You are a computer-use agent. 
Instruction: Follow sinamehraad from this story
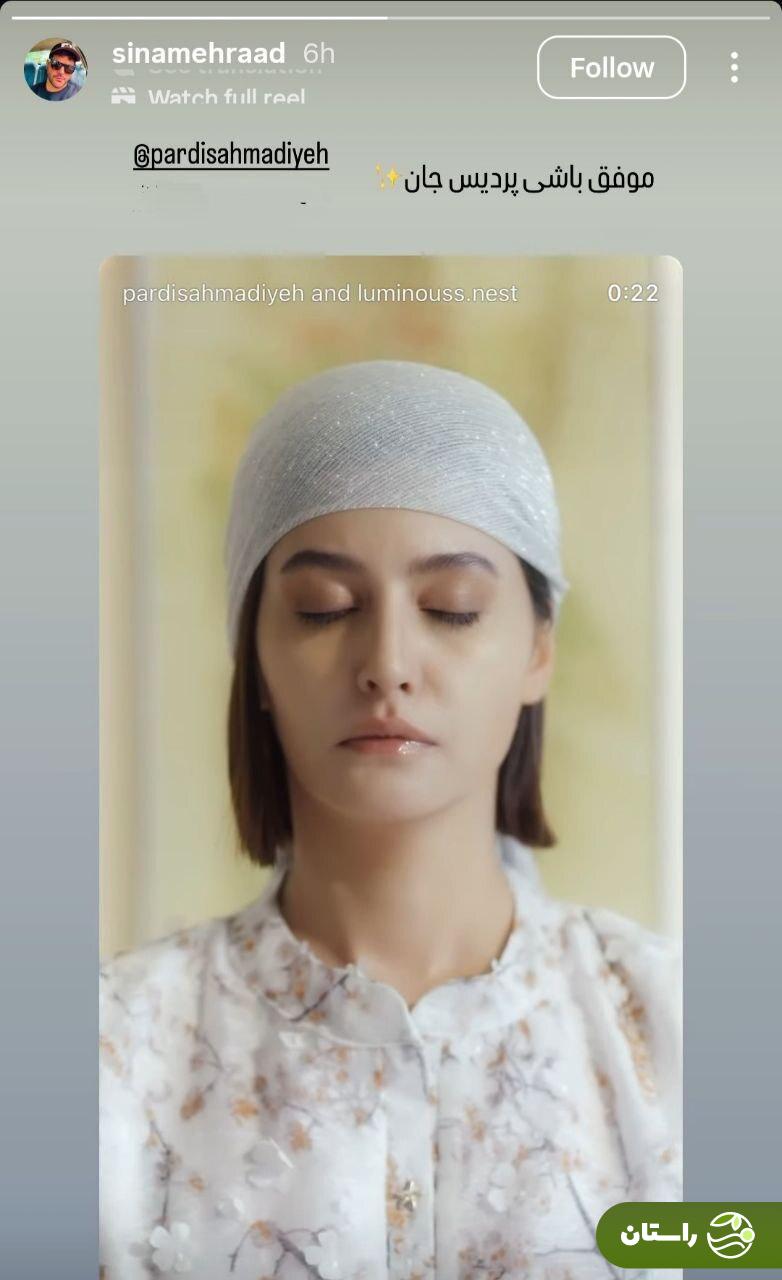click(611, 68)
